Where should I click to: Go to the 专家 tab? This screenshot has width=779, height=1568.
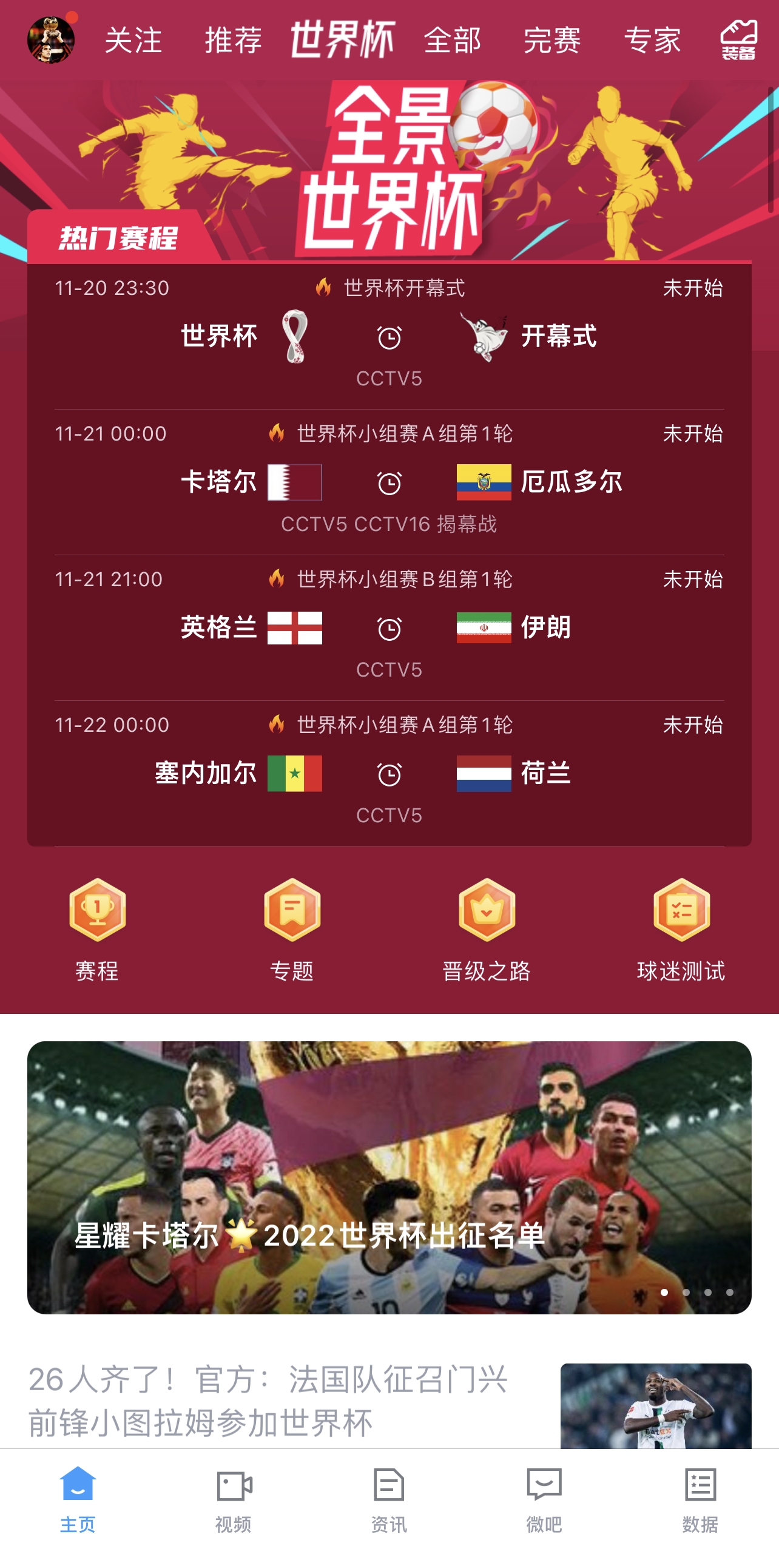[652, 41]
